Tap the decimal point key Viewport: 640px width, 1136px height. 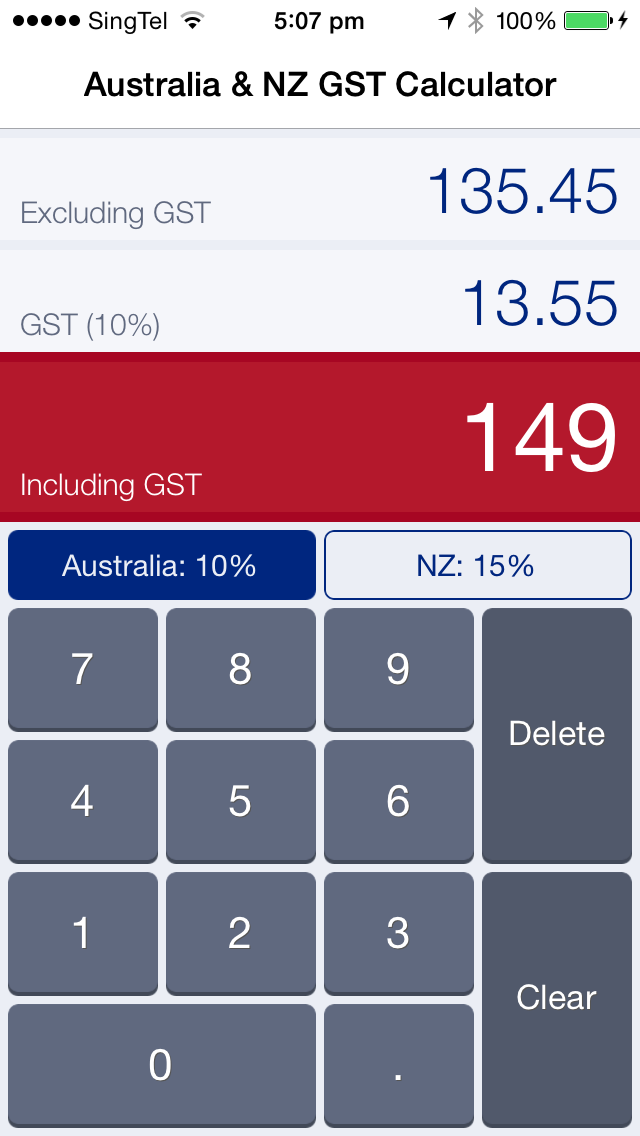pos(399,1066)
